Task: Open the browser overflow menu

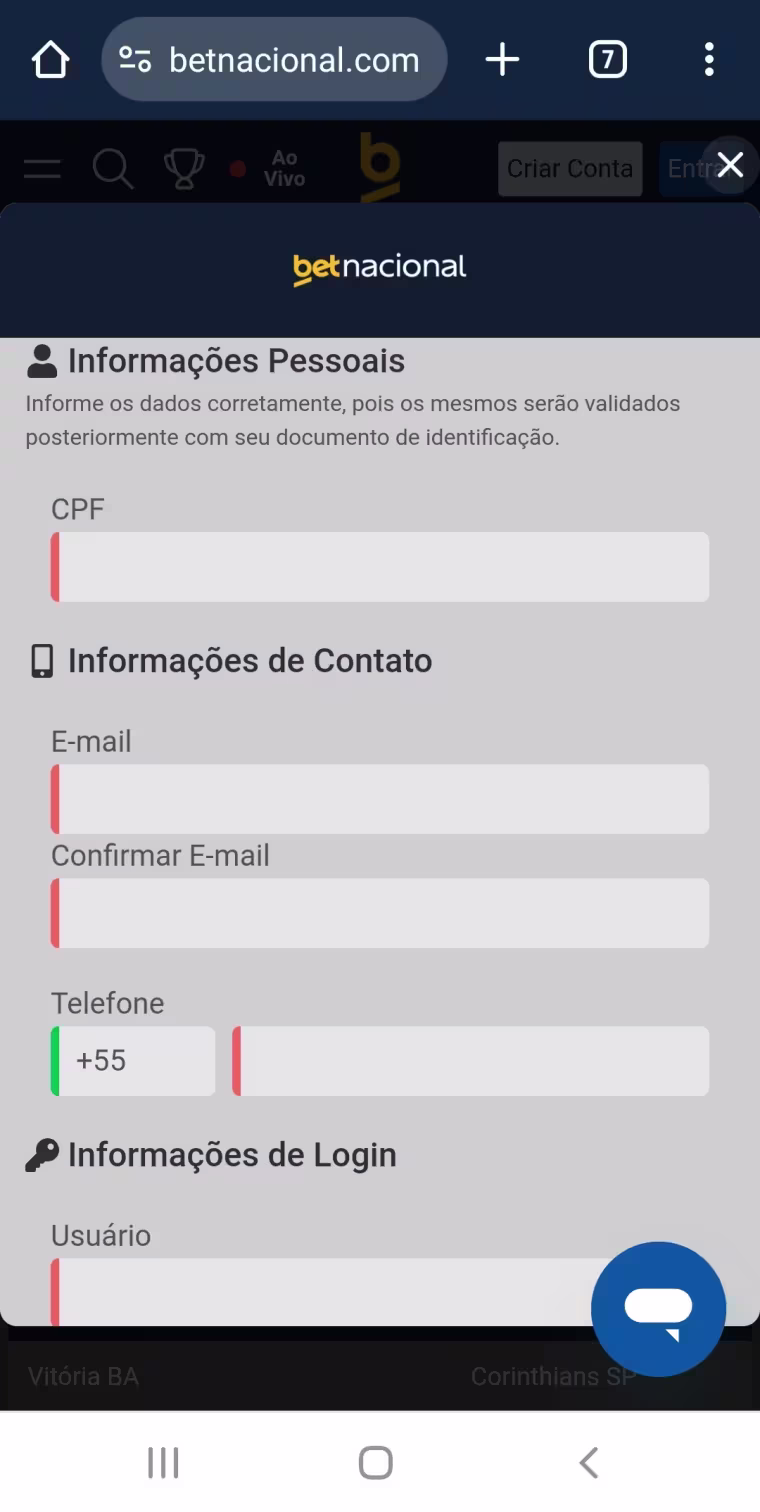Action: click(x=709, y=60)
